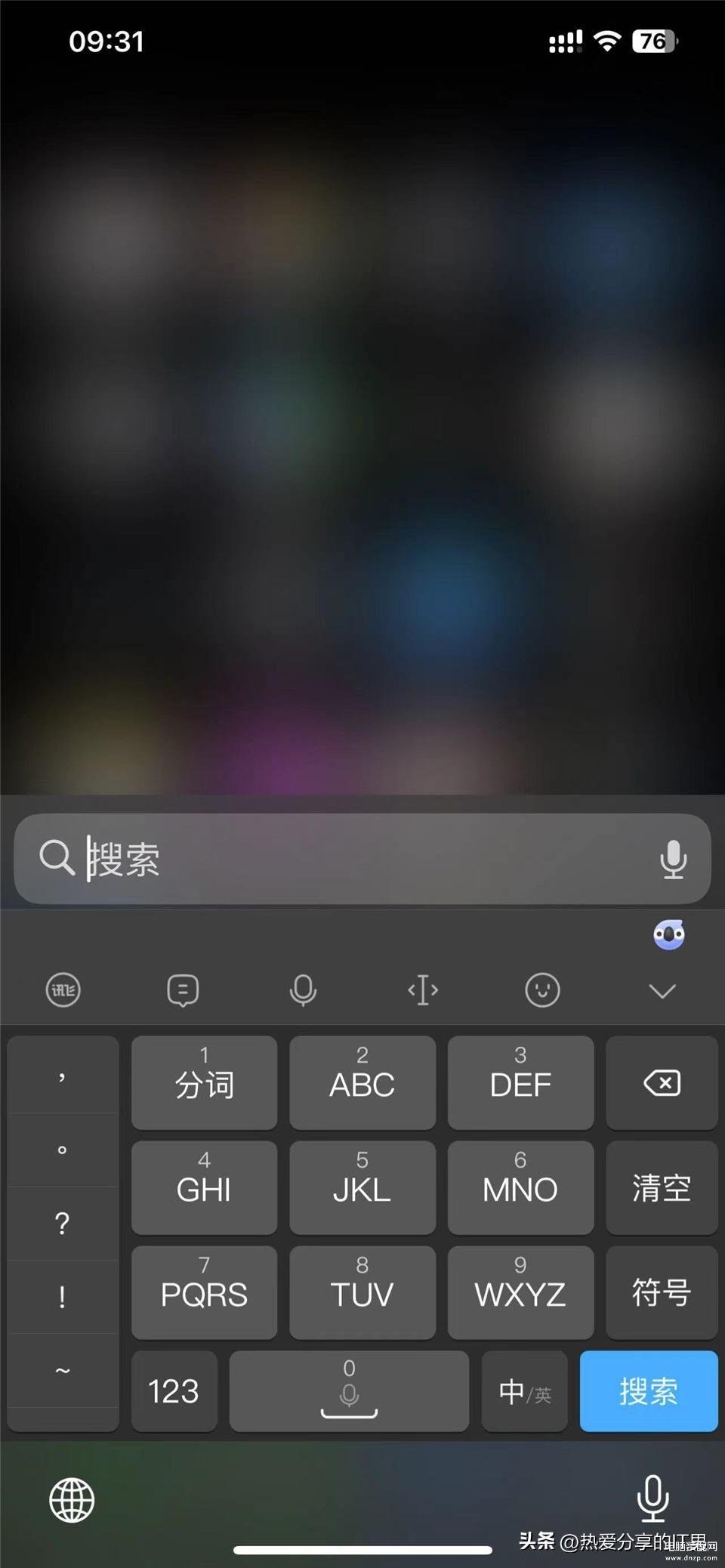
Task: Toggle the 中/英 language key
Action: coord(525,1391)
